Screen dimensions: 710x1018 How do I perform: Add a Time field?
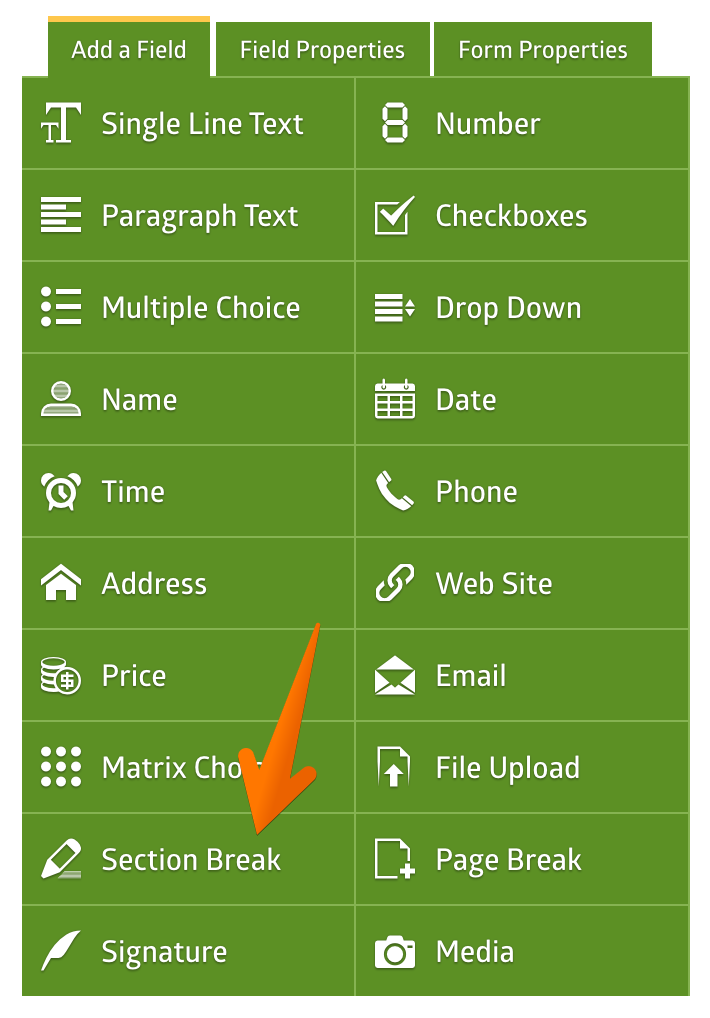(188, 492)
